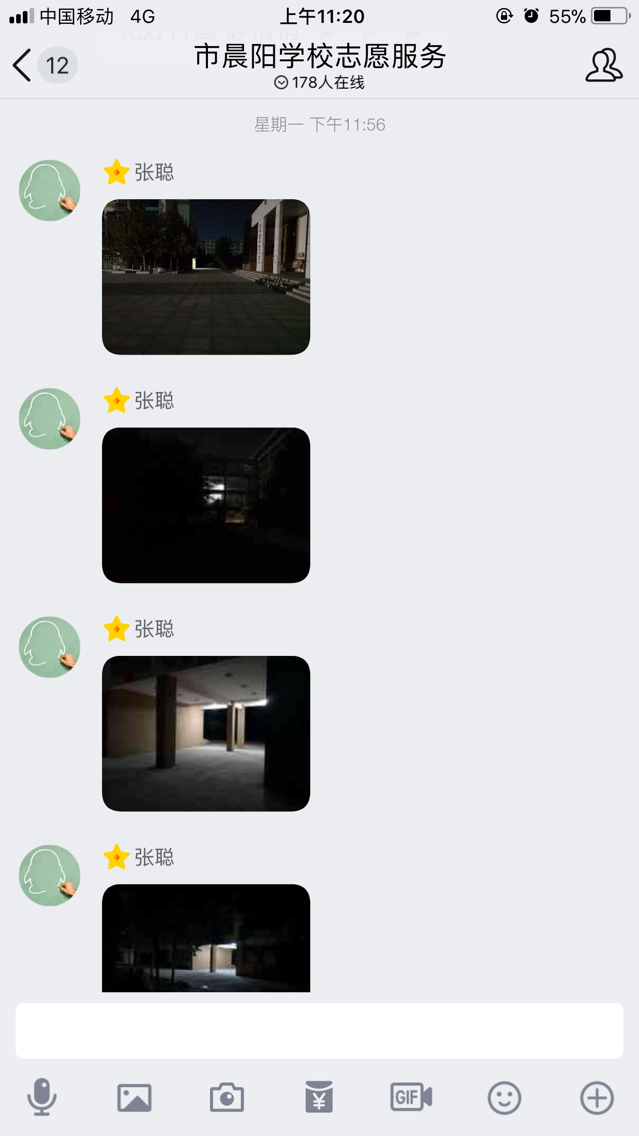Launch the camera to take a photo
This screenshot has width=639, height=1136.
coord(227,1098)
